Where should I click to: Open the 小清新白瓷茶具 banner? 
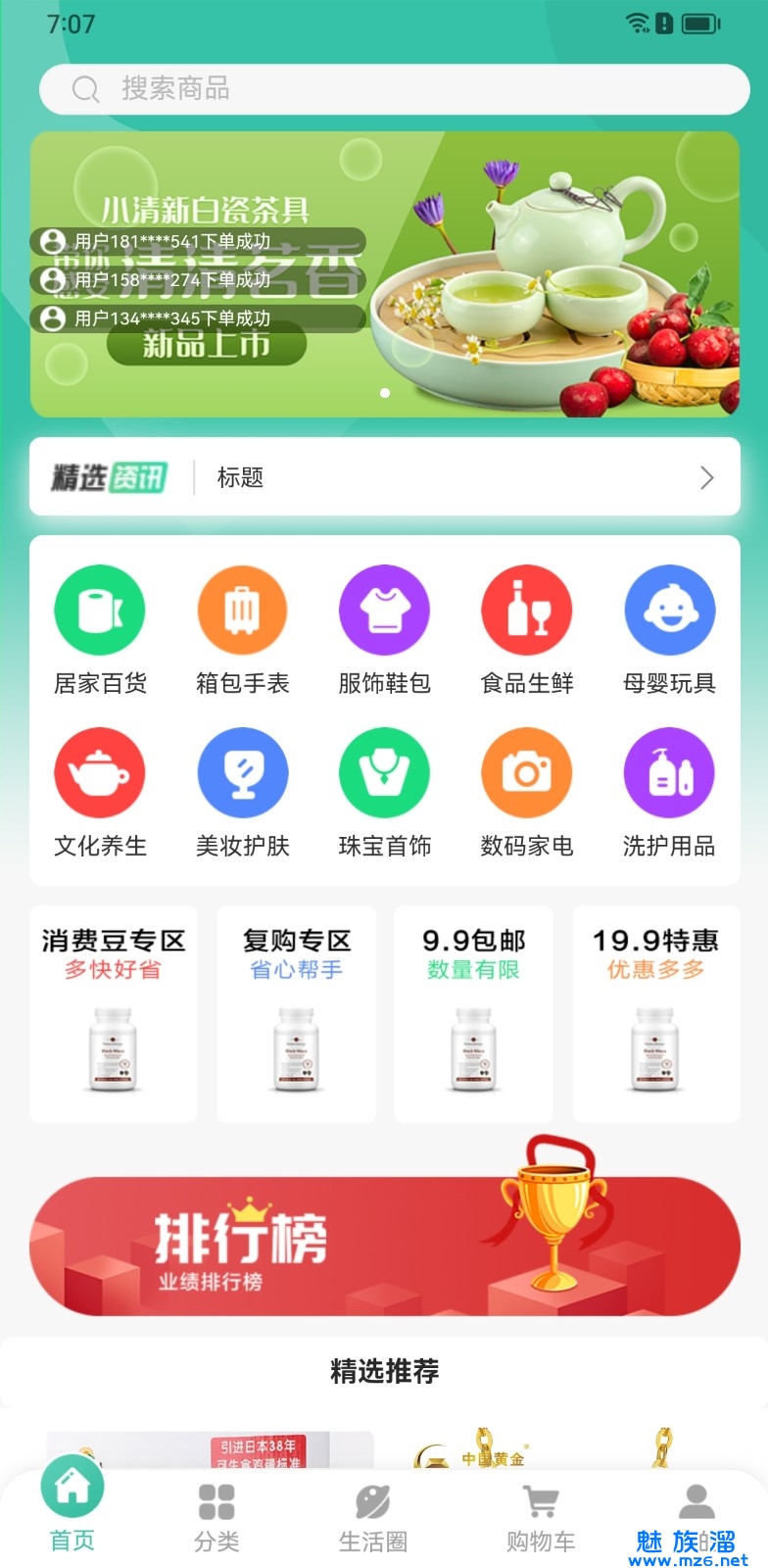pyautogui.click(x=384, y=274)
